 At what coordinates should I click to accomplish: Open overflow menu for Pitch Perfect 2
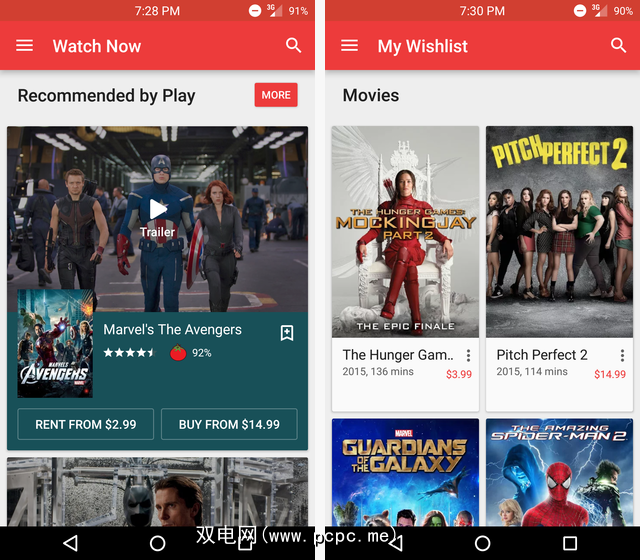[x=622, y=356]
